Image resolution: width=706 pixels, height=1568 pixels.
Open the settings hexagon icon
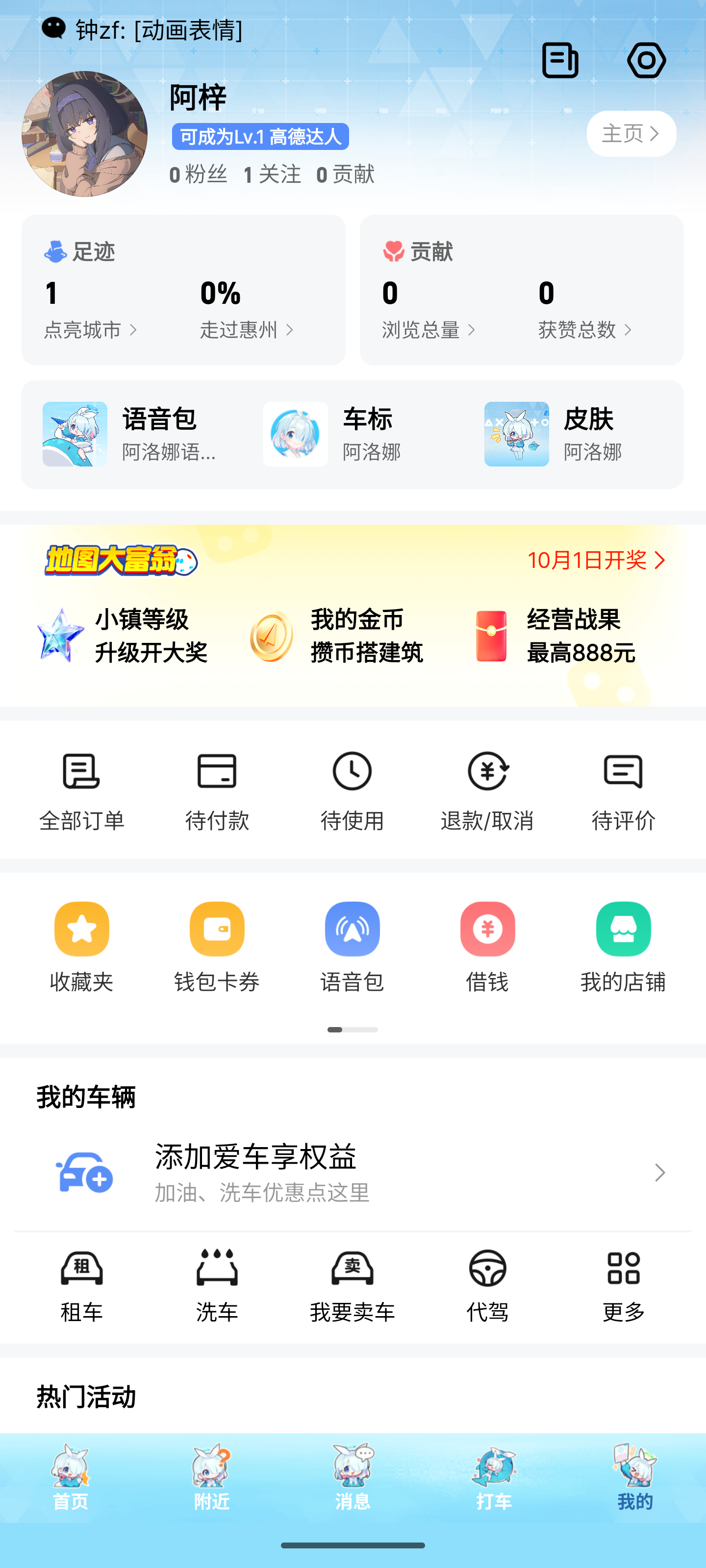(x=646, y=60)
